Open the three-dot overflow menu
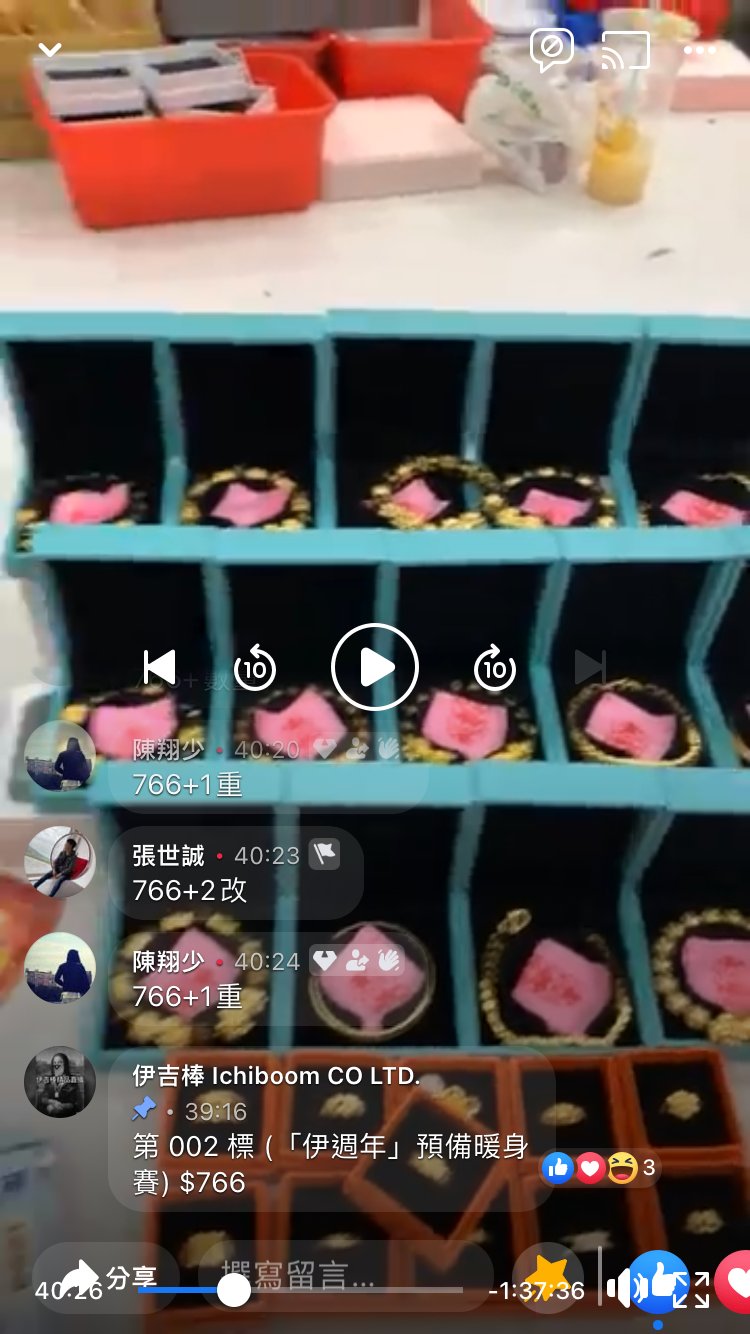This screenshot has width=750, height=1334. click(700, 49)
